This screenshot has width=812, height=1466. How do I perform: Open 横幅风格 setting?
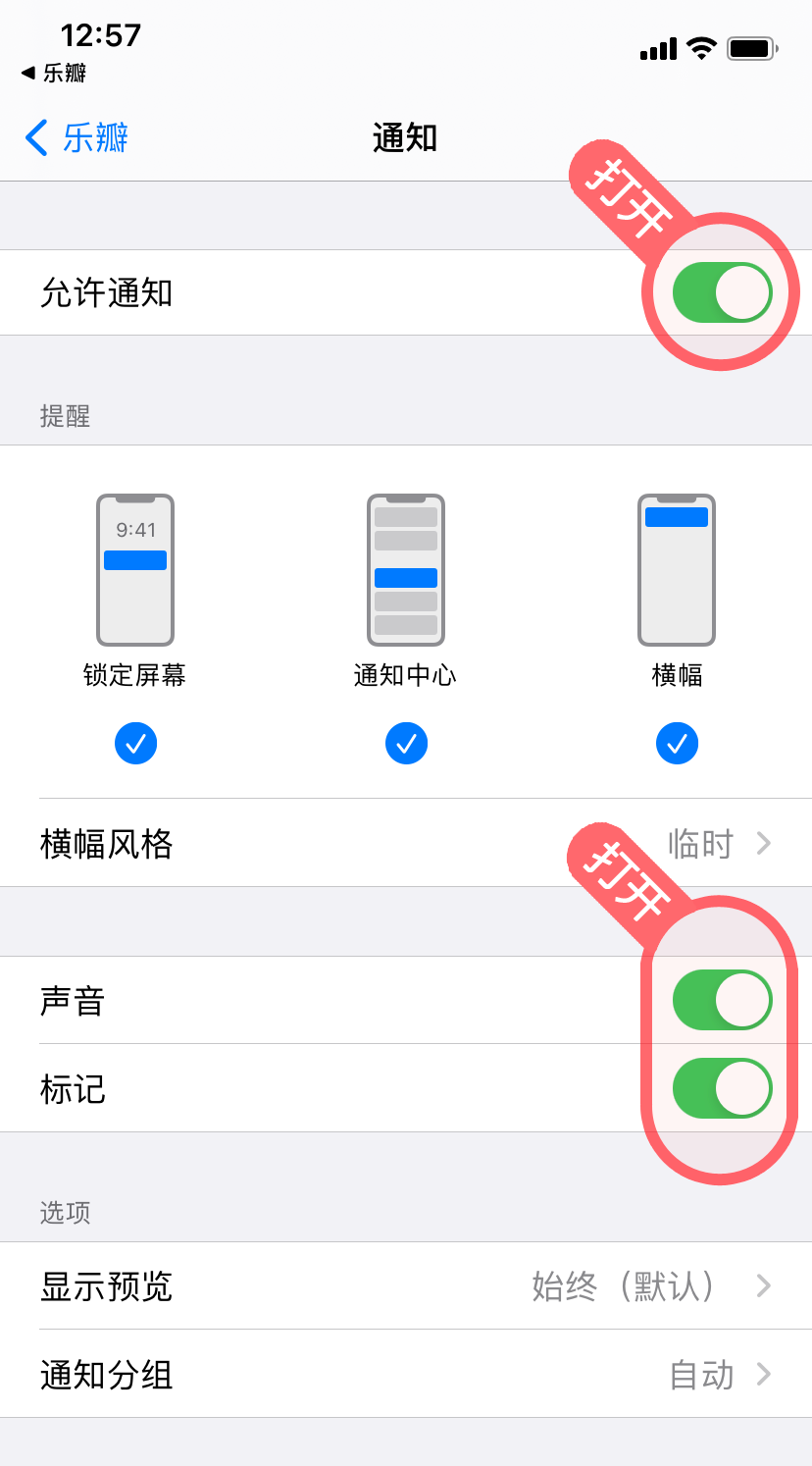click(406, 844)
